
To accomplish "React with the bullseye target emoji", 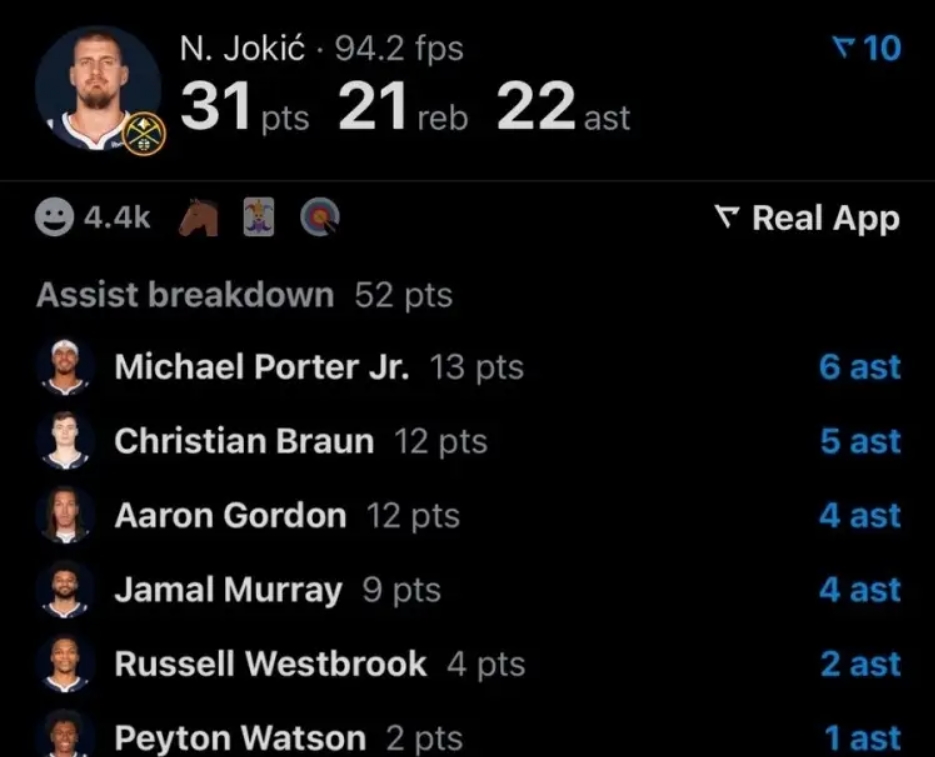I will pos(320,217).
